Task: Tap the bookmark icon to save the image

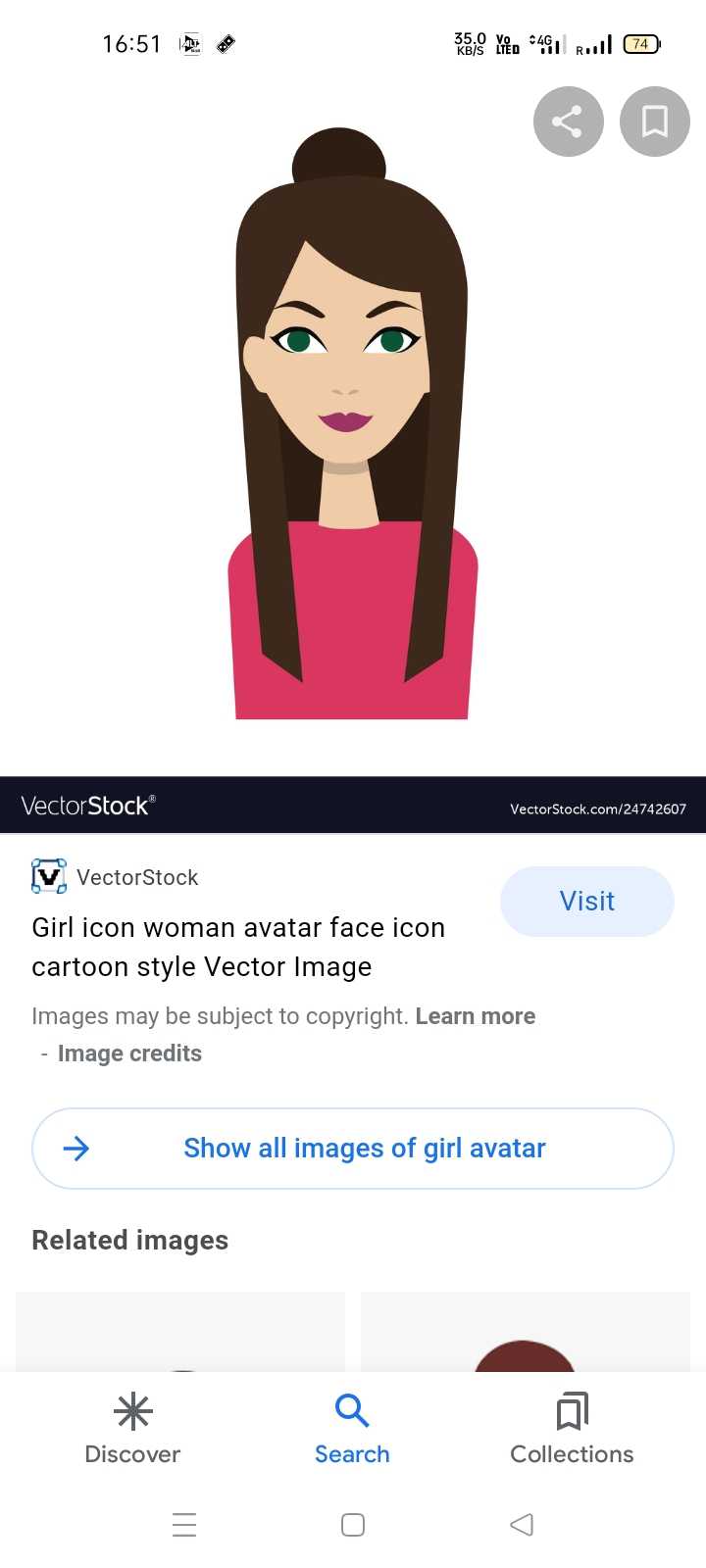Action: [x=654, y=122]
